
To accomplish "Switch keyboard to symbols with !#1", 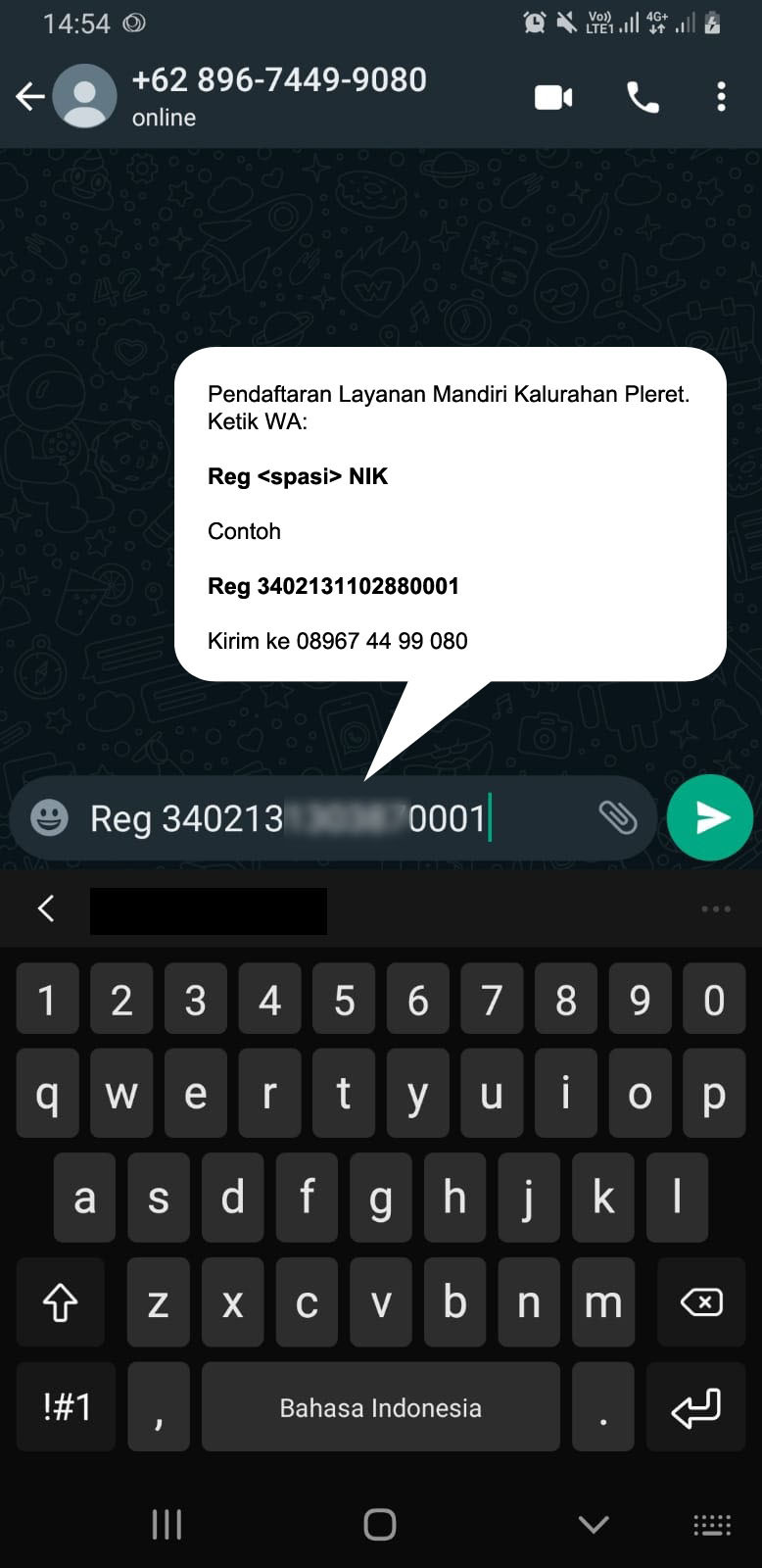I will point(67,1407).
